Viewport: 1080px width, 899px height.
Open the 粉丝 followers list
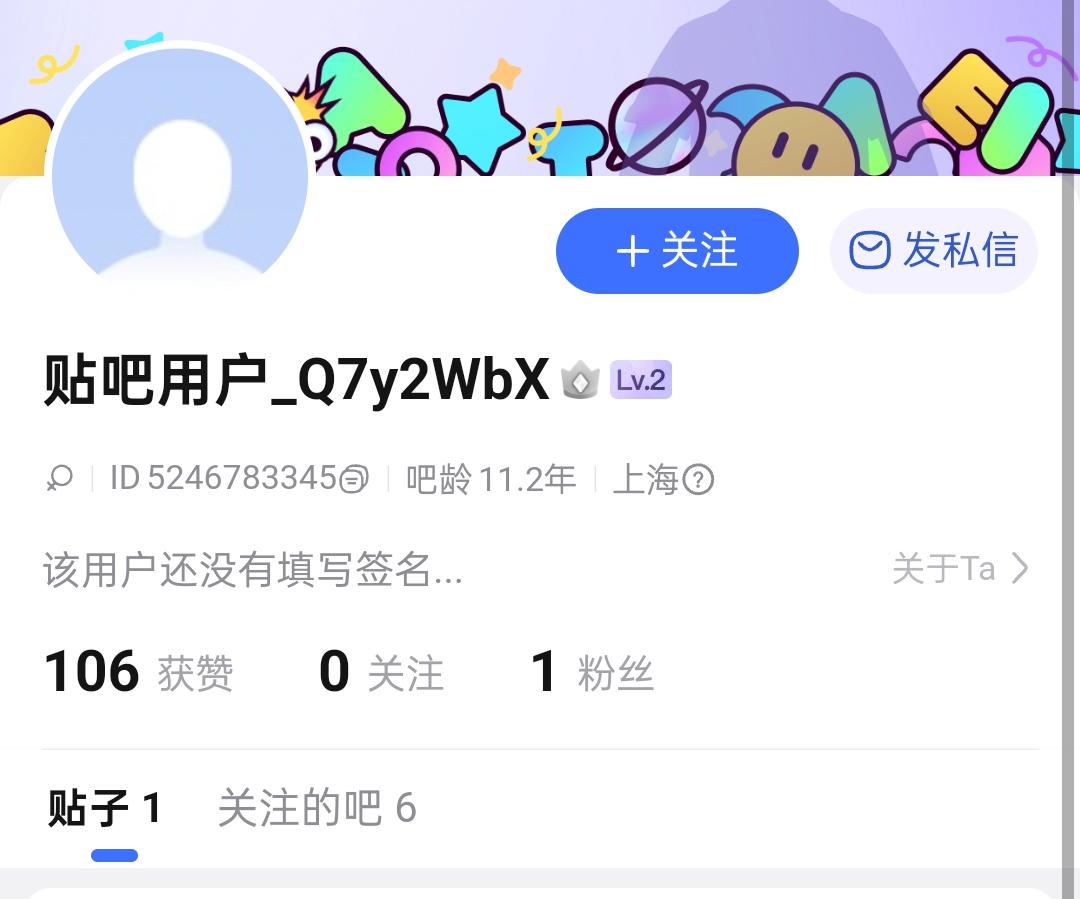592,672
